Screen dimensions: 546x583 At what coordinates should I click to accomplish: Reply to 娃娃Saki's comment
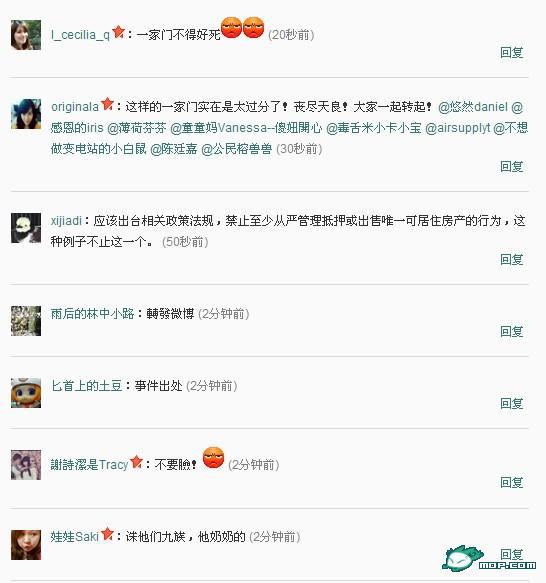511,554
